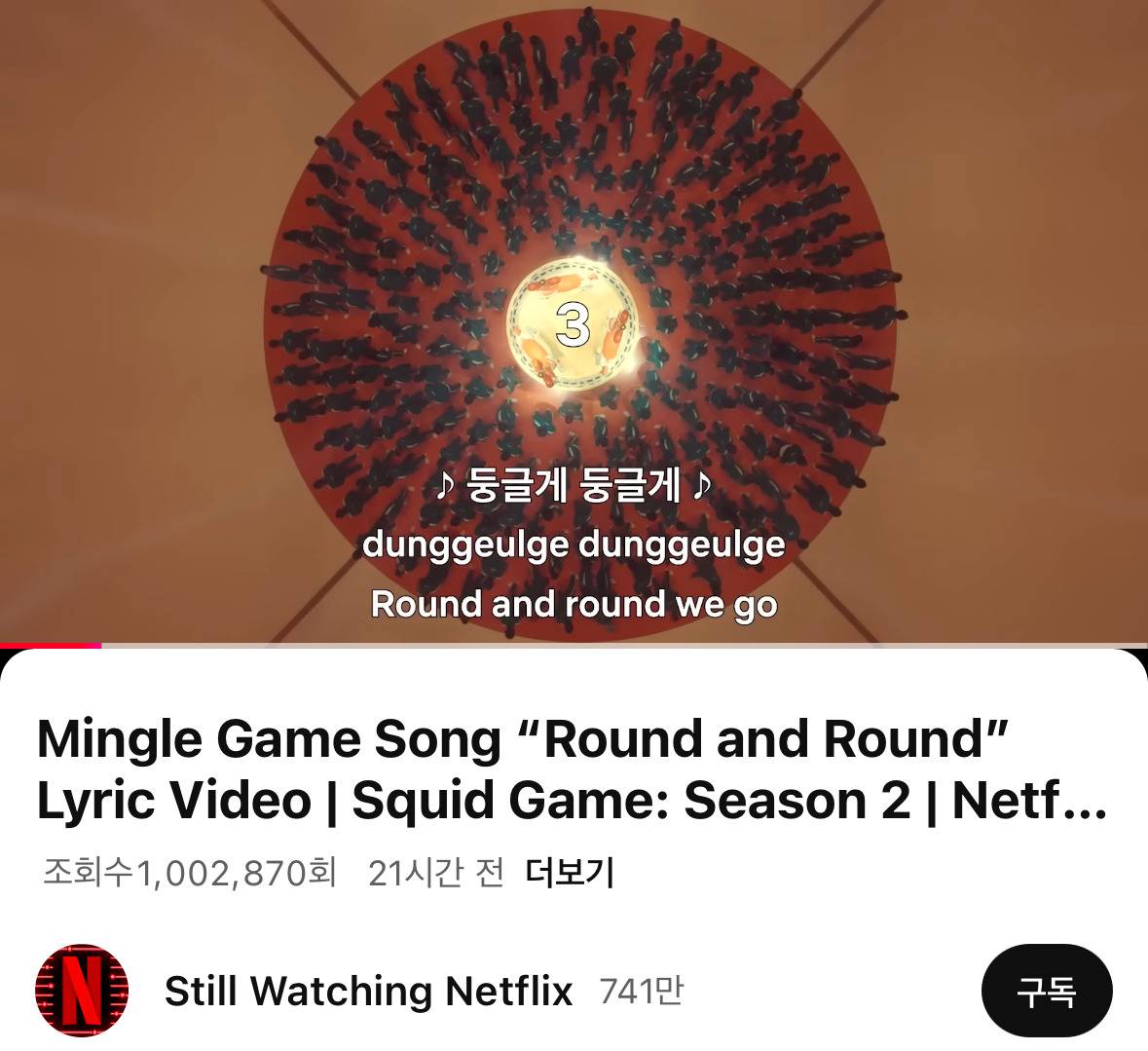Tap the 구독 subscribe button
1148x1051 pixels.
[1046, 992]
